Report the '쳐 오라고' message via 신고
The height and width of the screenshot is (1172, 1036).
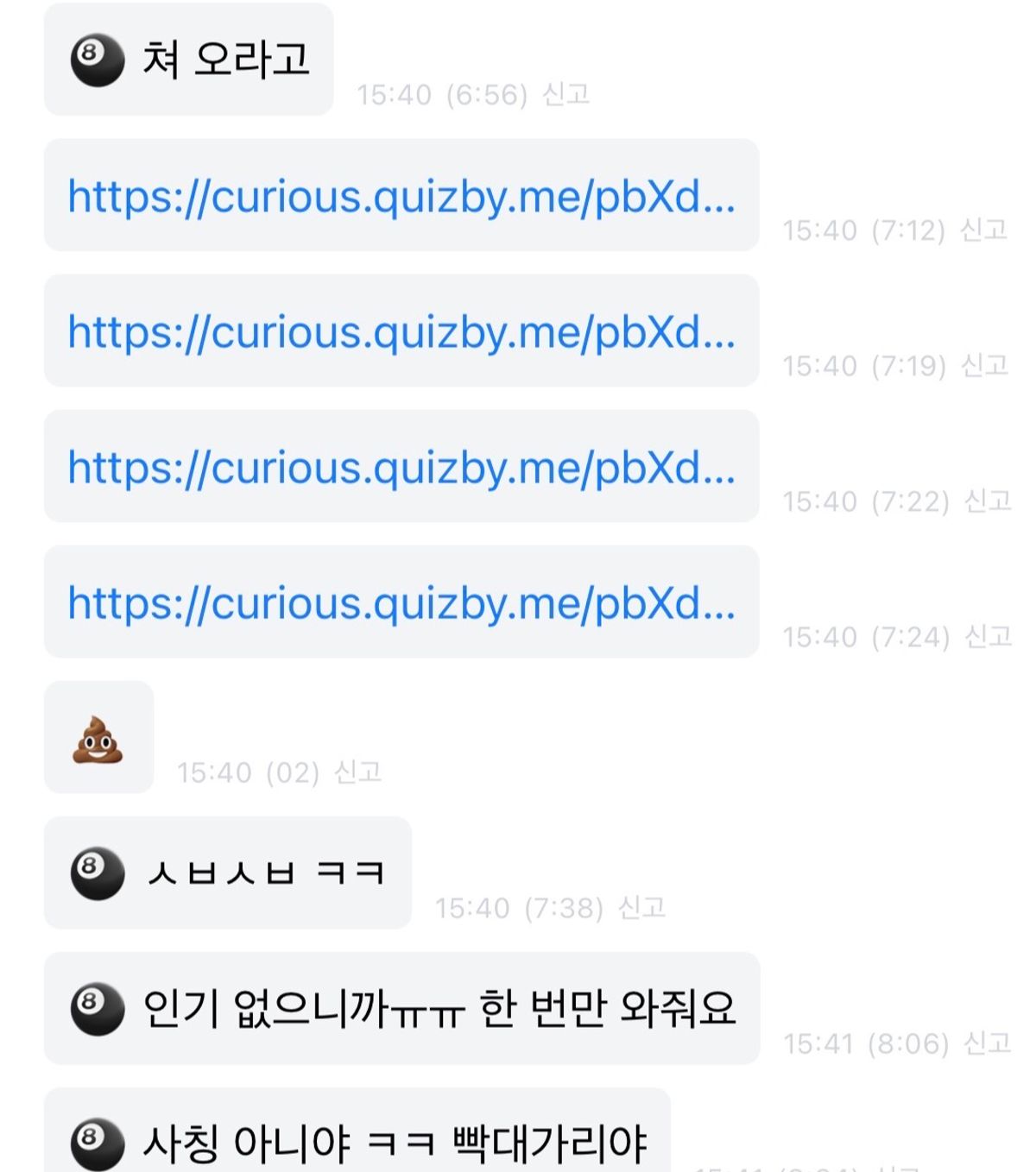tap(565, 94)
